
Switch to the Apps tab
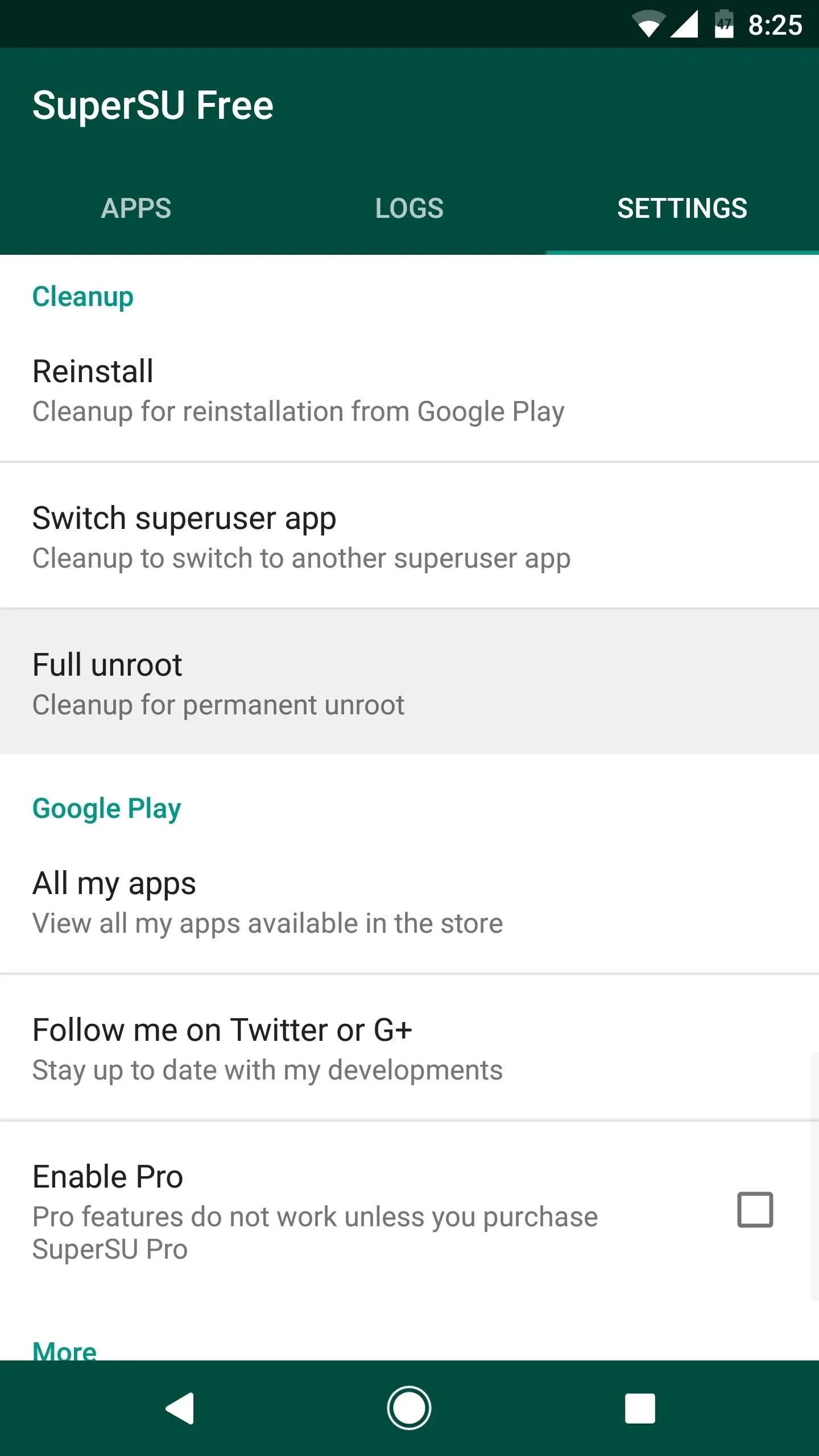click(x=136, y=208)
